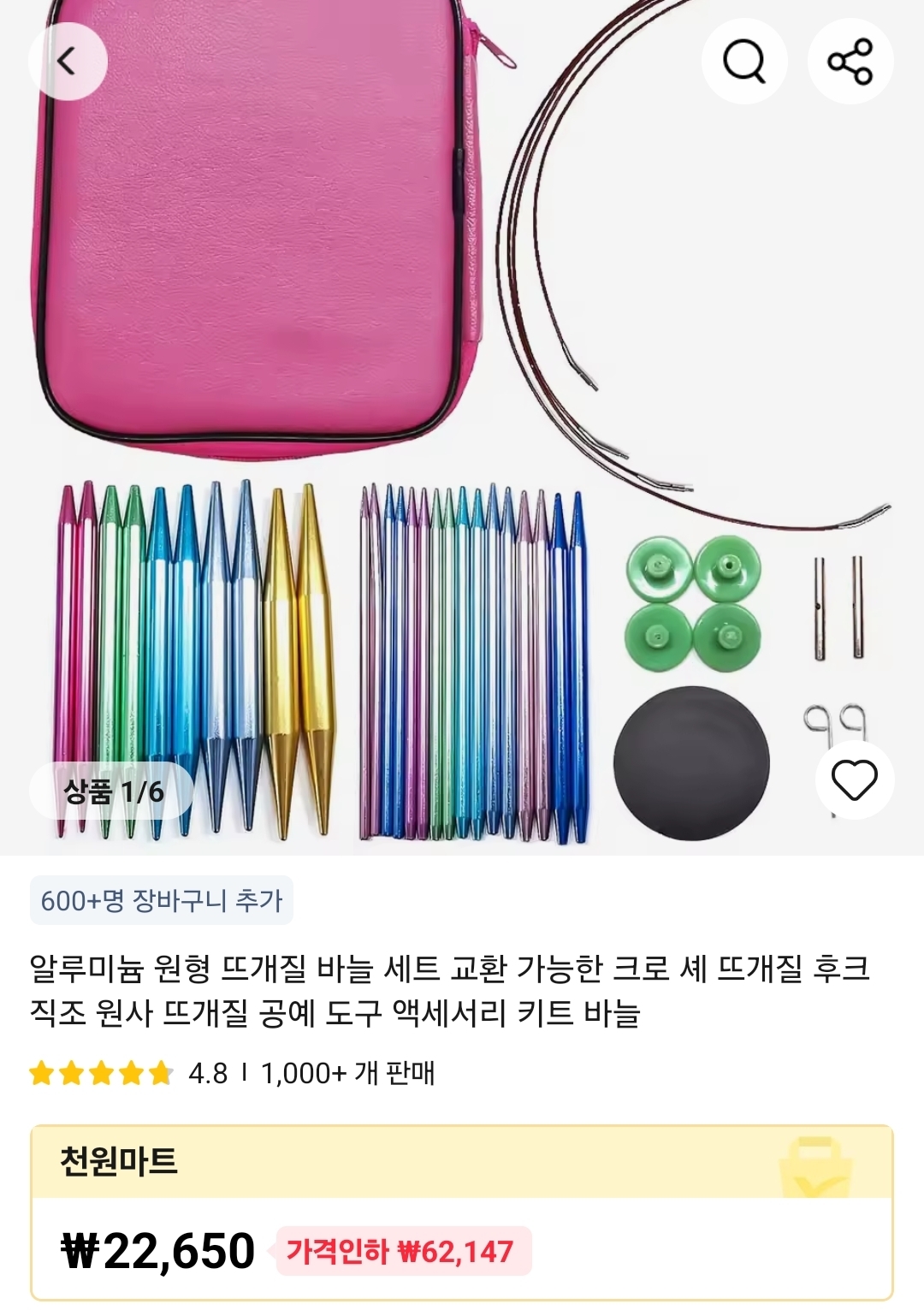Go back using the arrow icon
This screenshot has width=924, height=1310.
click(x=68, y=62)
